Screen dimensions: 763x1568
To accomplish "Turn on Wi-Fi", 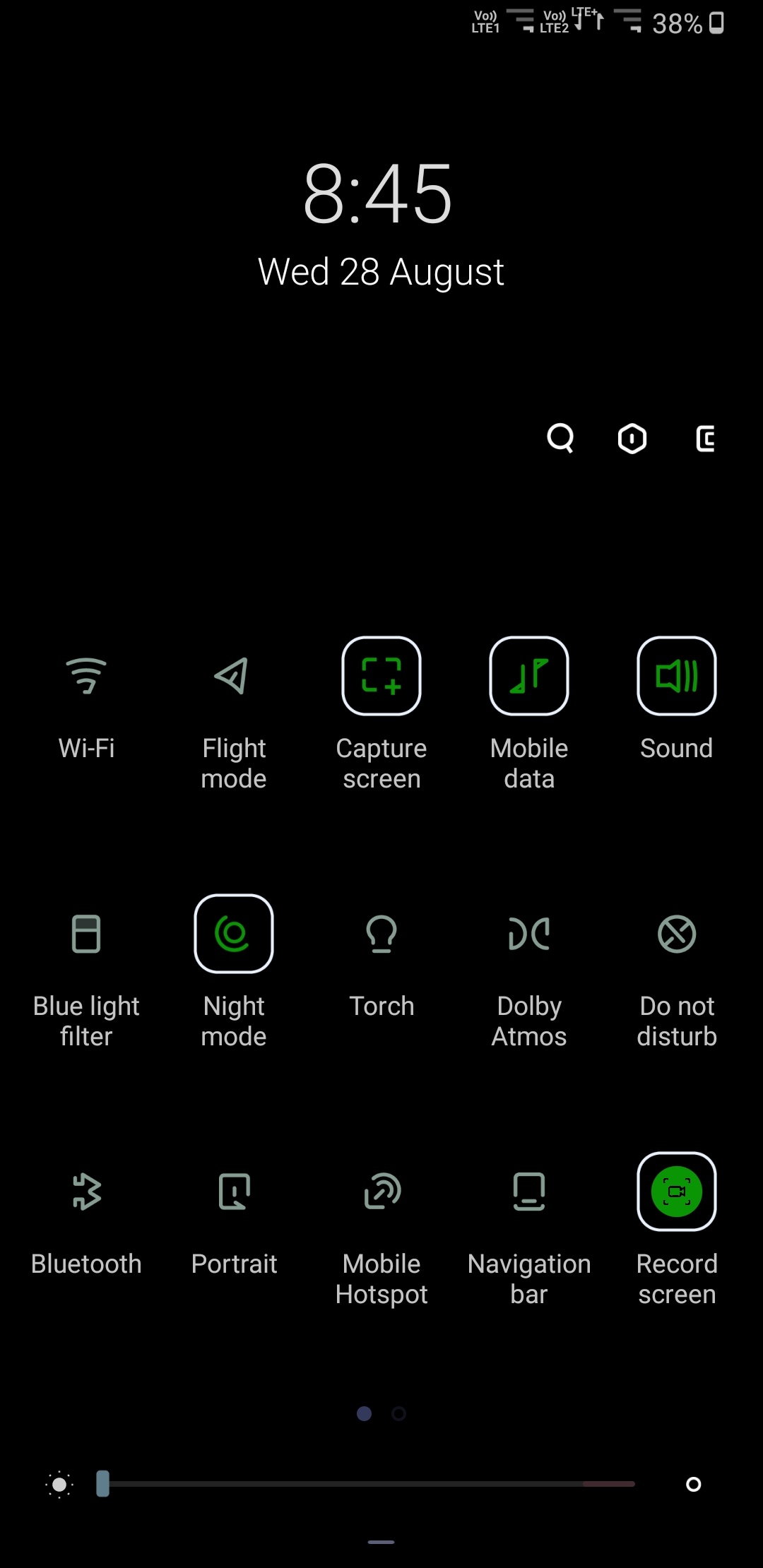I will coord(86,676).
